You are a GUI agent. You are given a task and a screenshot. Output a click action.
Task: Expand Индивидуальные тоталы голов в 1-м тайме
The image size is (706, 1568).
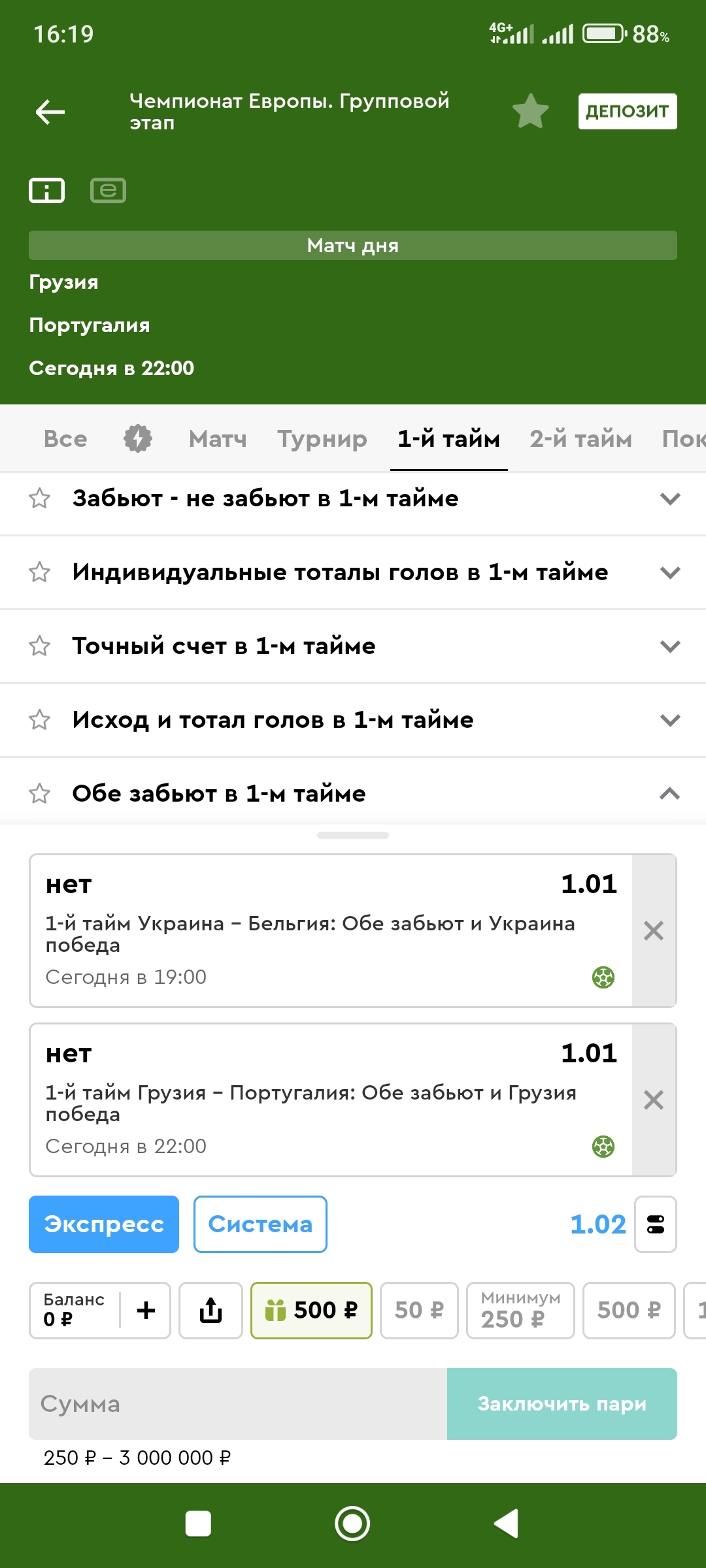coord(353,572)
